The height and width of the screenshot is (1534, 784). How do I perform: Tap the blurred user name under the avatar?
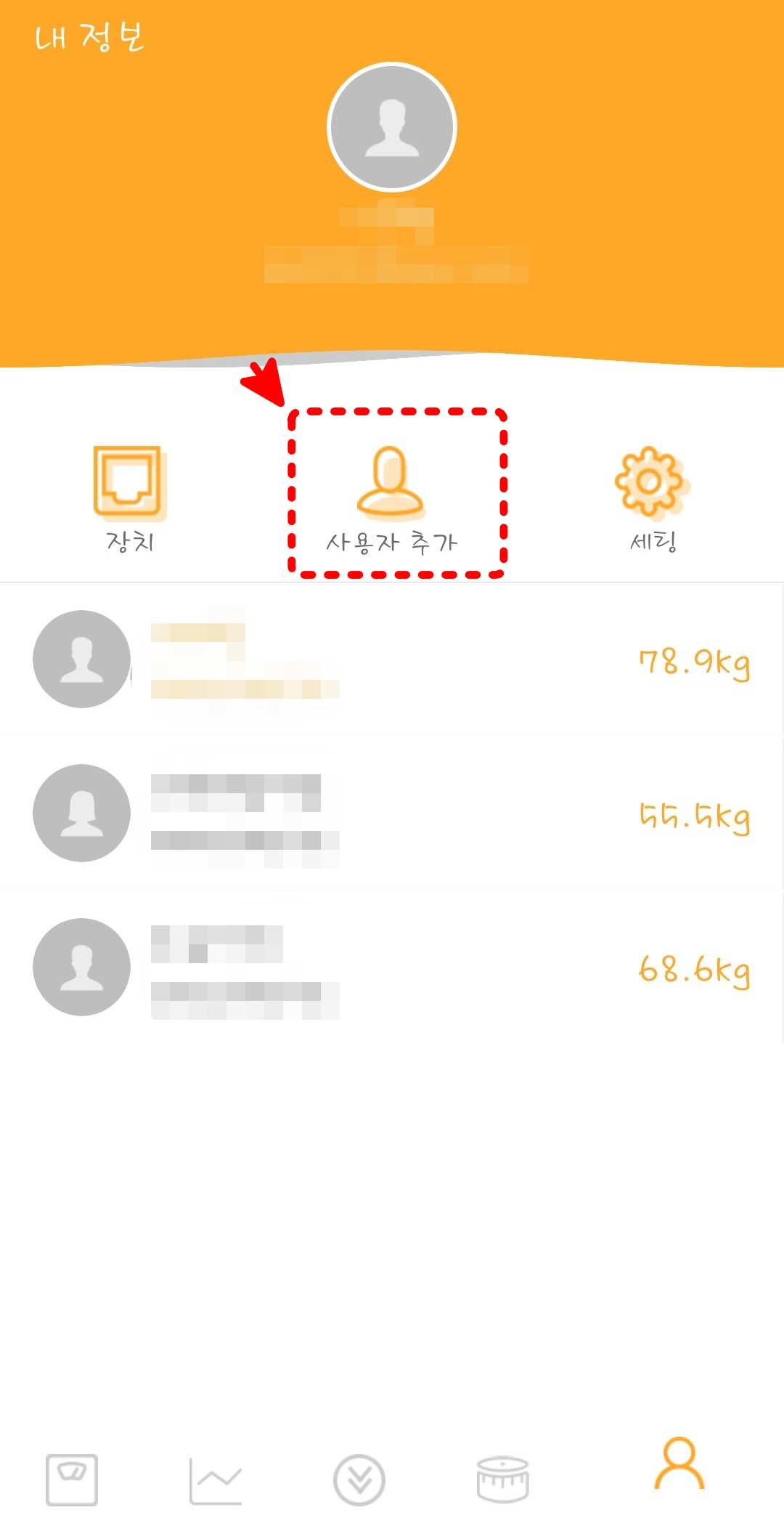pyautogui.click(x=392, y=222)
